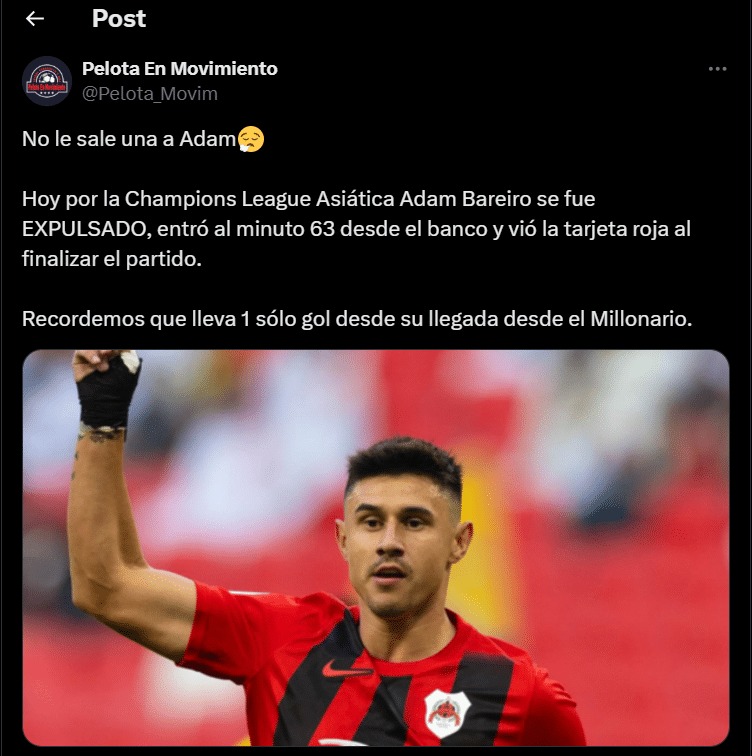752x756 pixels.
Task: Open the Pelota En Movimiento profile picture
Action: [x=47, y=81]
